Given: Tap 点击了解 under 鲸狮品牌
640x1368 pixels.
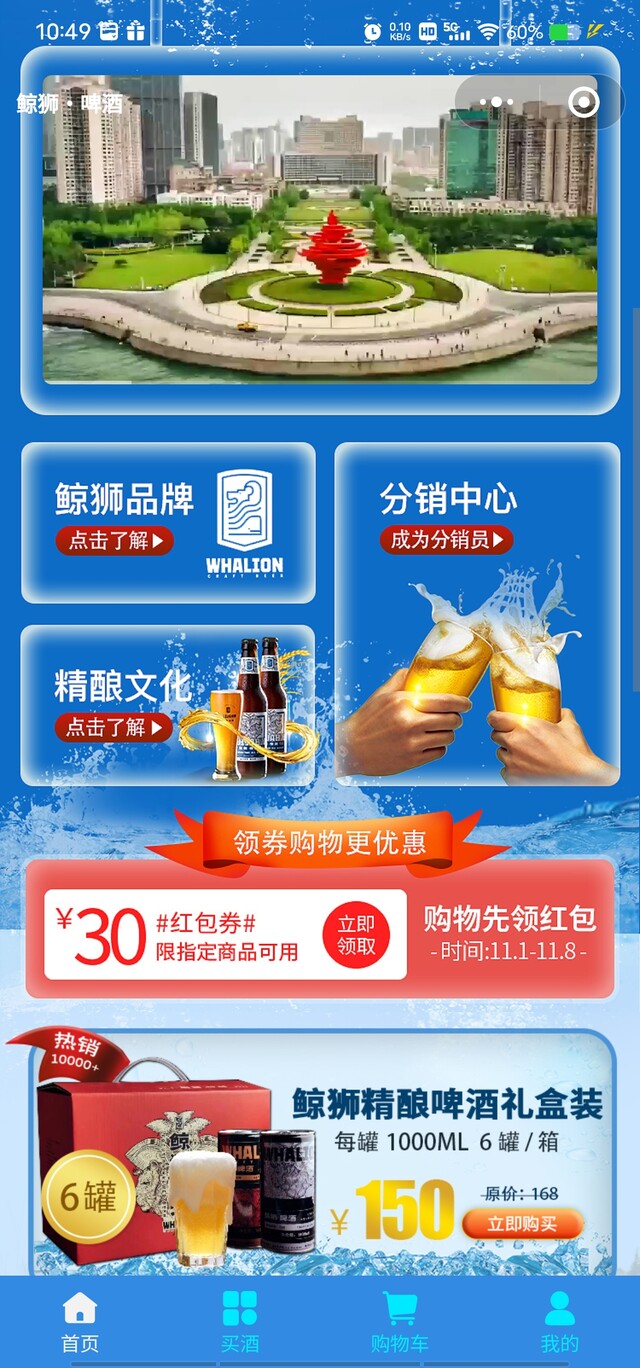Looking at the screenshot, I should click(114, 541).
